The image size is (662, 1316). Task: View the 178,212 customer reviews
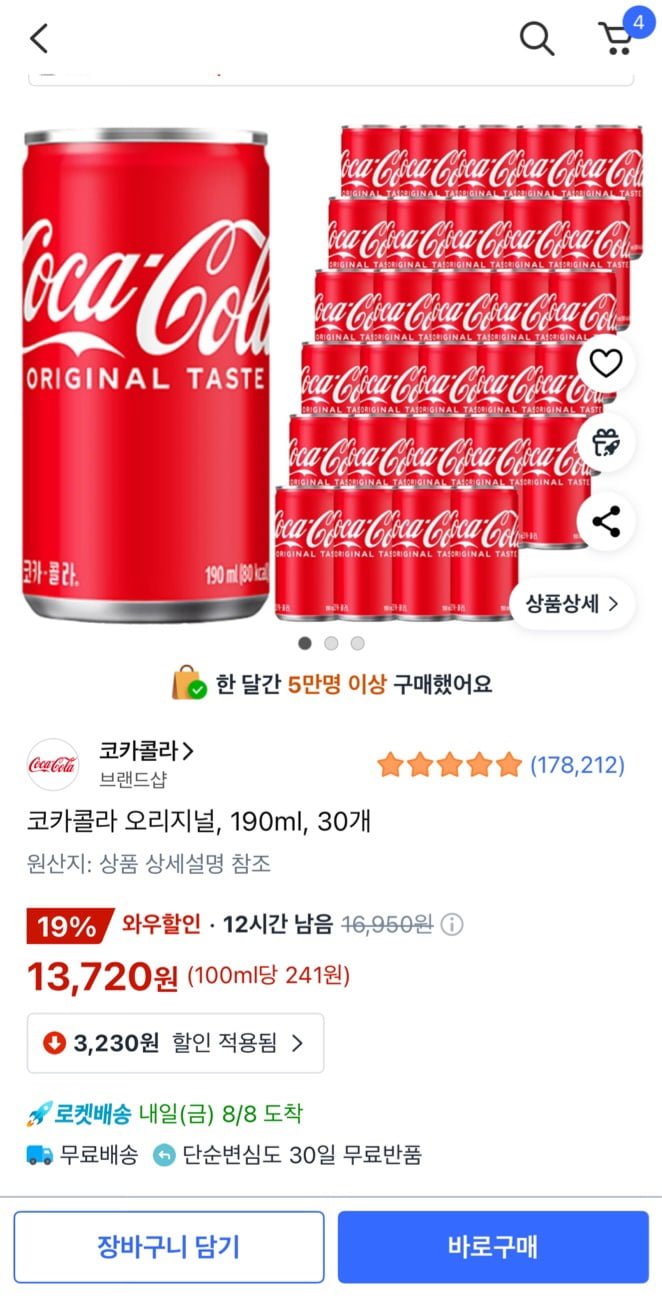pyautogui.click(x=577, y=765)
